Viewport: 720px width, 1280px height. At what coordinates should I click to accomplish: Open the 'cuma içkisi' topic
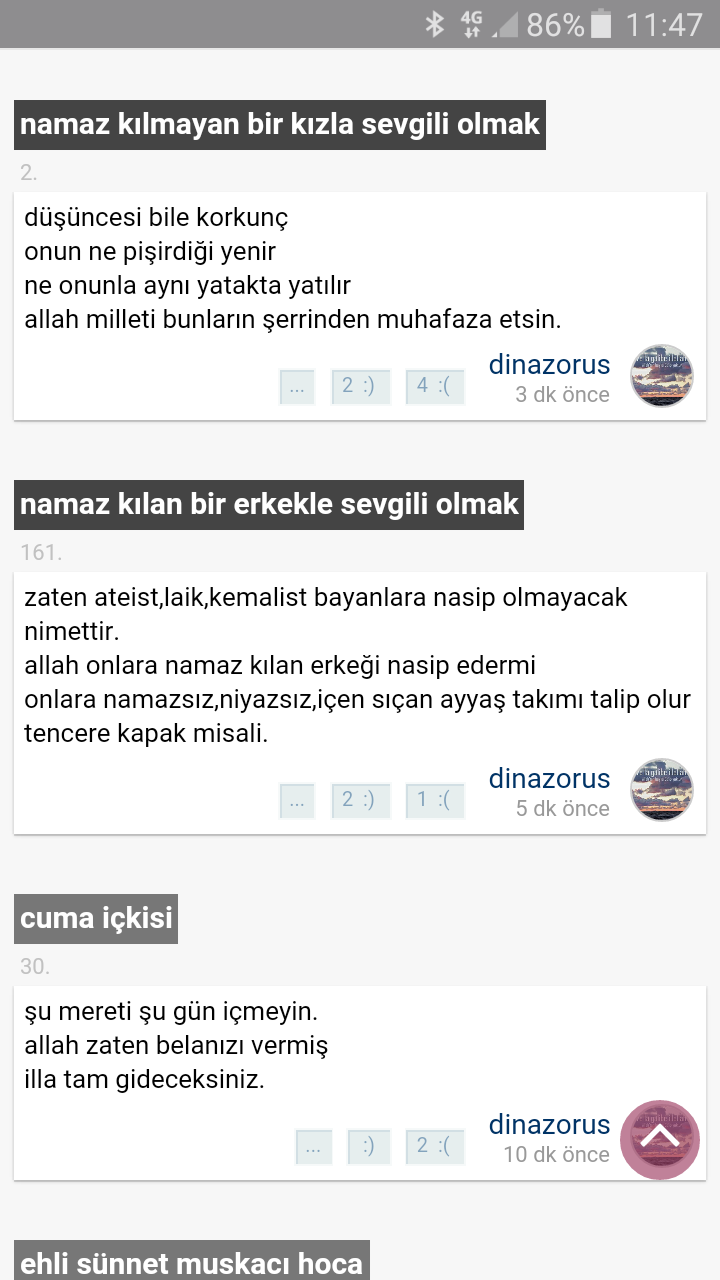pos(96,919)
